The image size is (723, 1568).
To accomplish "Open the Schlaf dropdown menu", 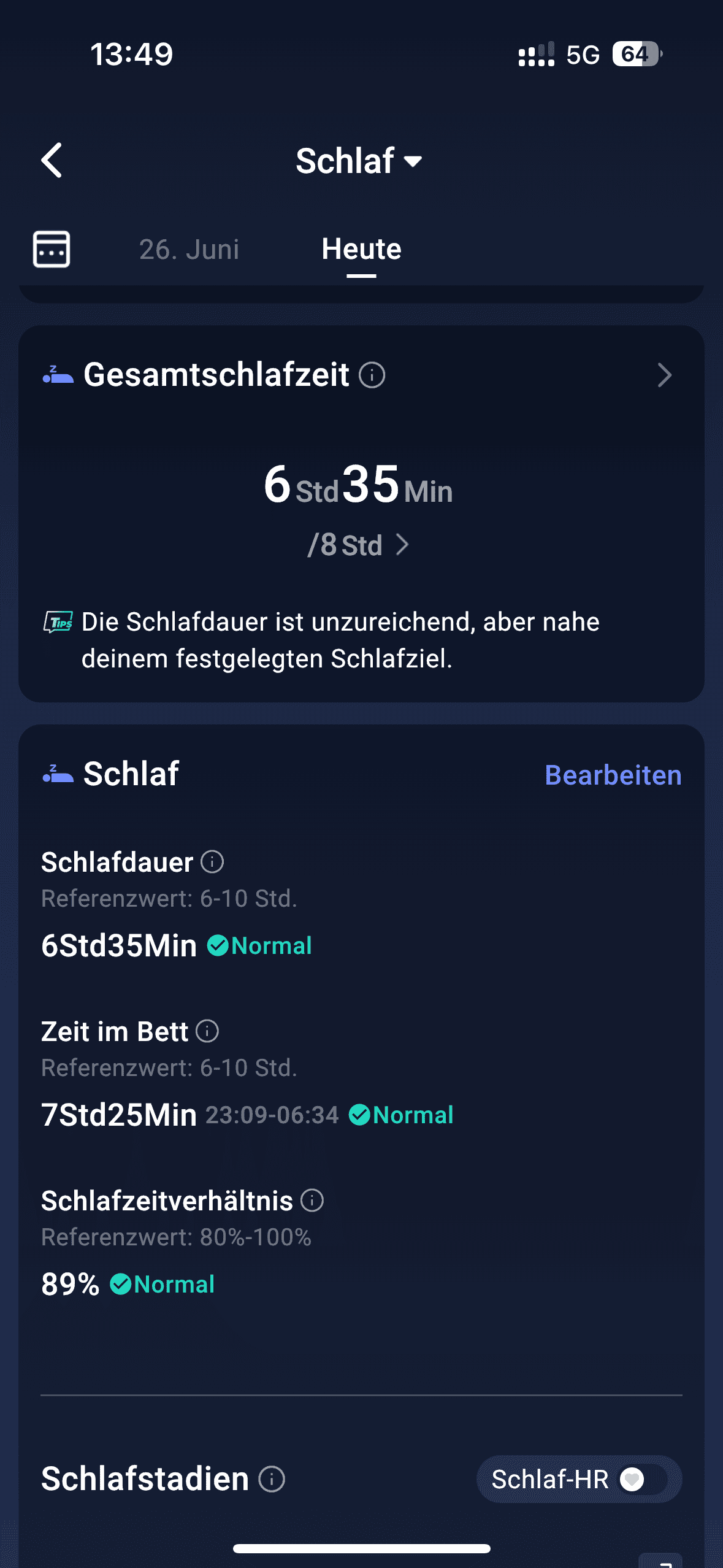I will (x=359, y=161).
